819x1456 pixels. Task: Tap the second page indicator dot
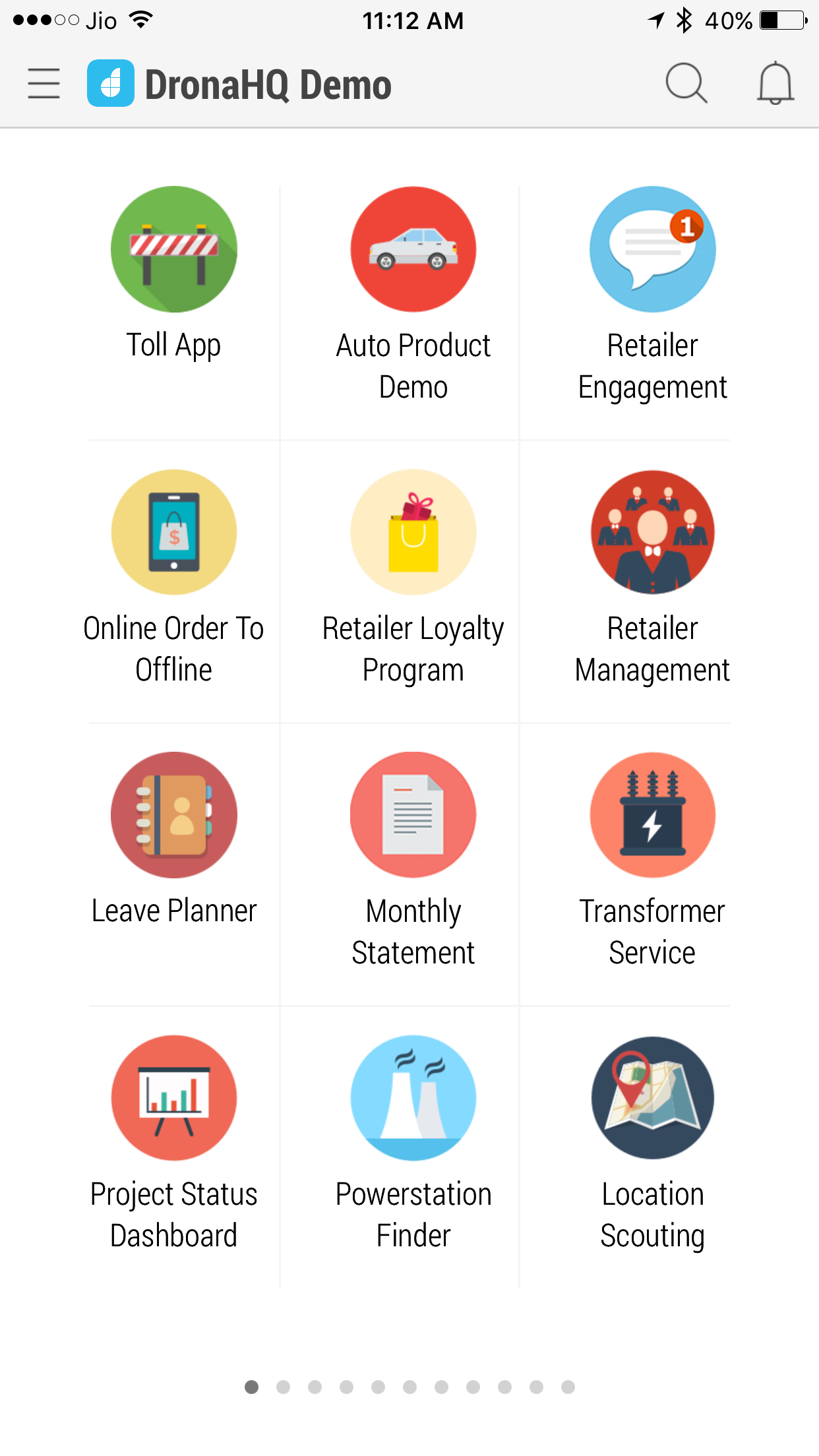click(284, 1387)
